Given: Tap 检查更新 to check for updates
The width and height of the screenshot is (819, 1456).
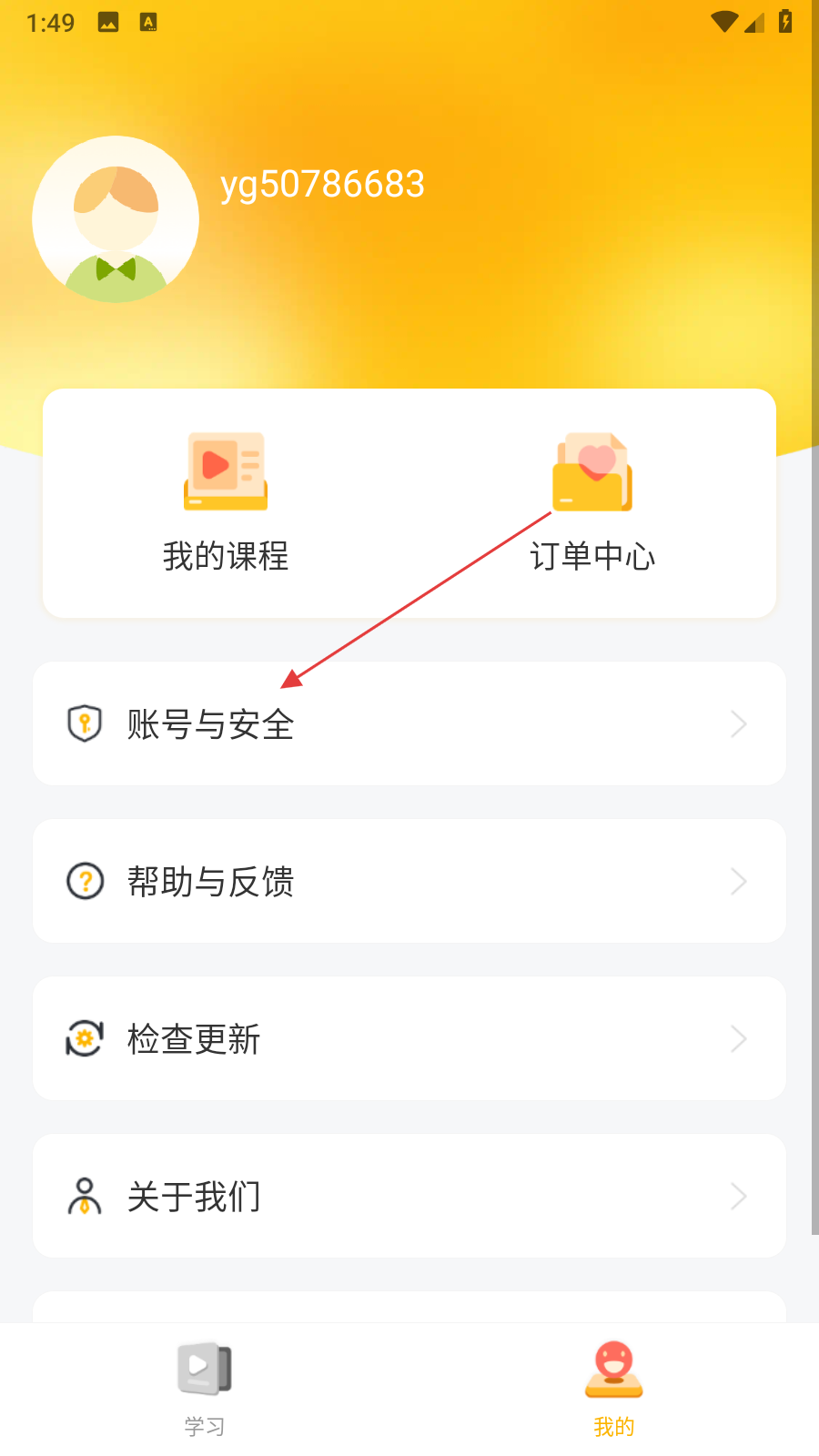Looking at the screenshot, I should pos(409,1038).
